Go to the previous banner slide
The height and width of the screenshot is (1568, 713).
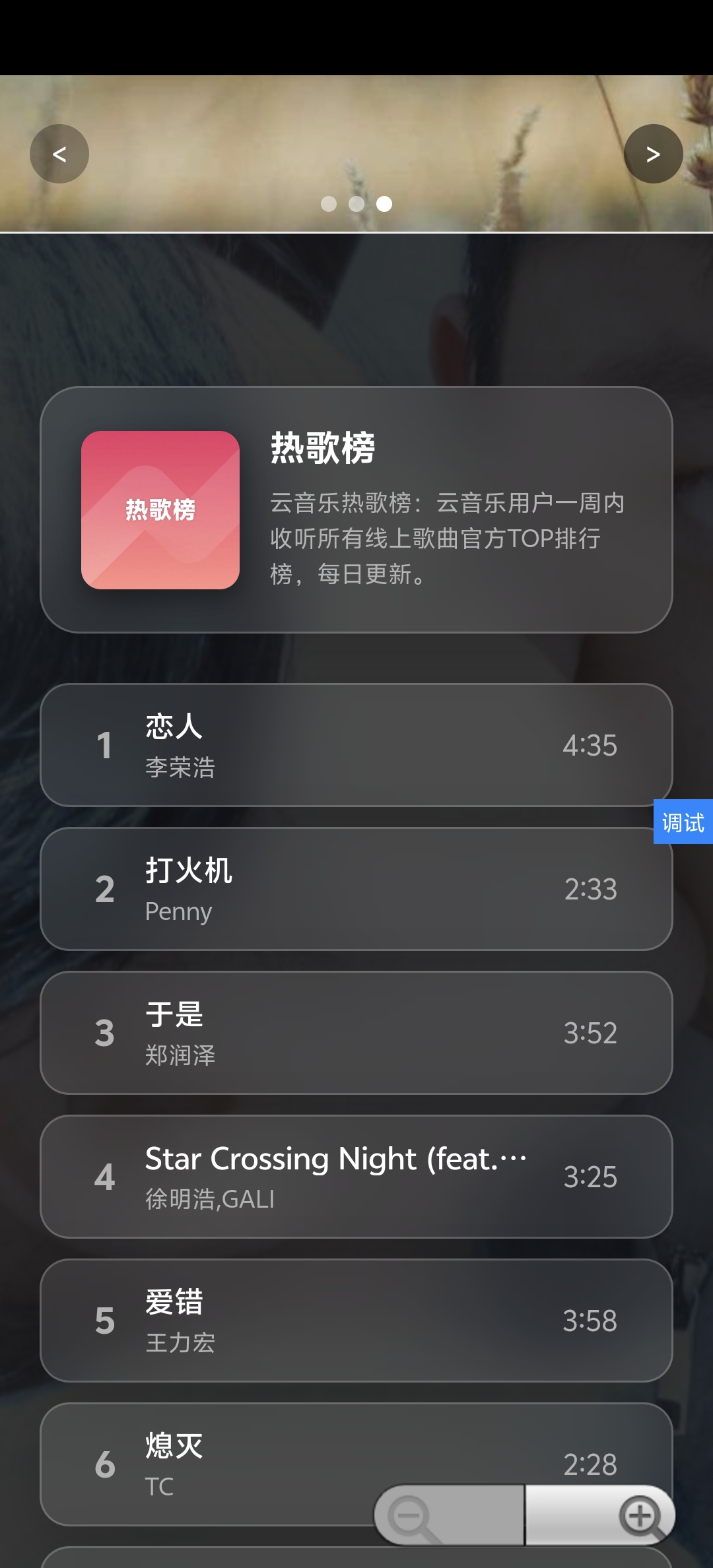tap(59, 154)
